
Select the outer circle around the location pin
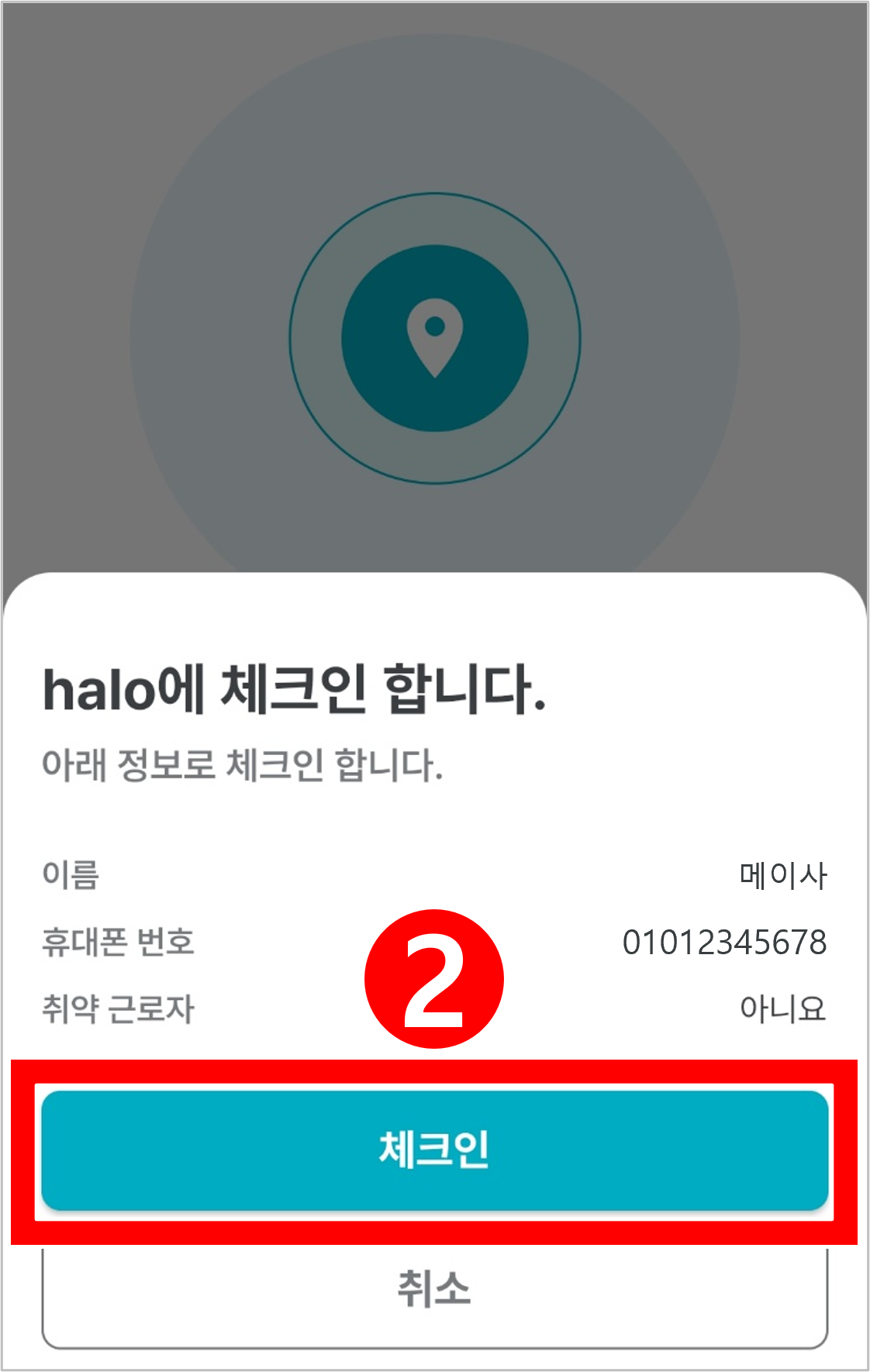(435, 217)
